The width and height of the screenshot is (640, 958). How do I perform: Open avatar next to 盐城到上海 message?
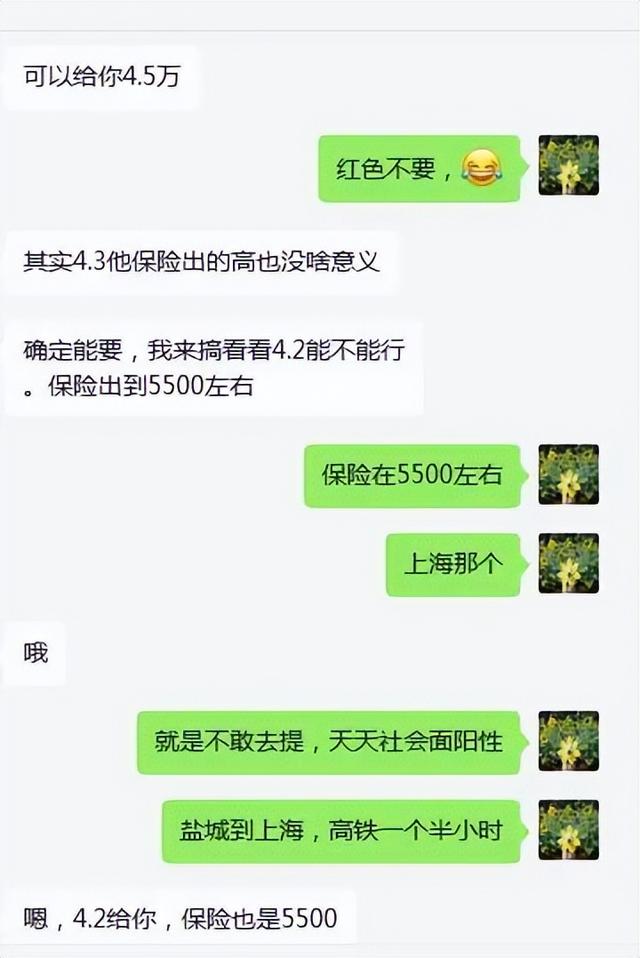pos(568,830)
